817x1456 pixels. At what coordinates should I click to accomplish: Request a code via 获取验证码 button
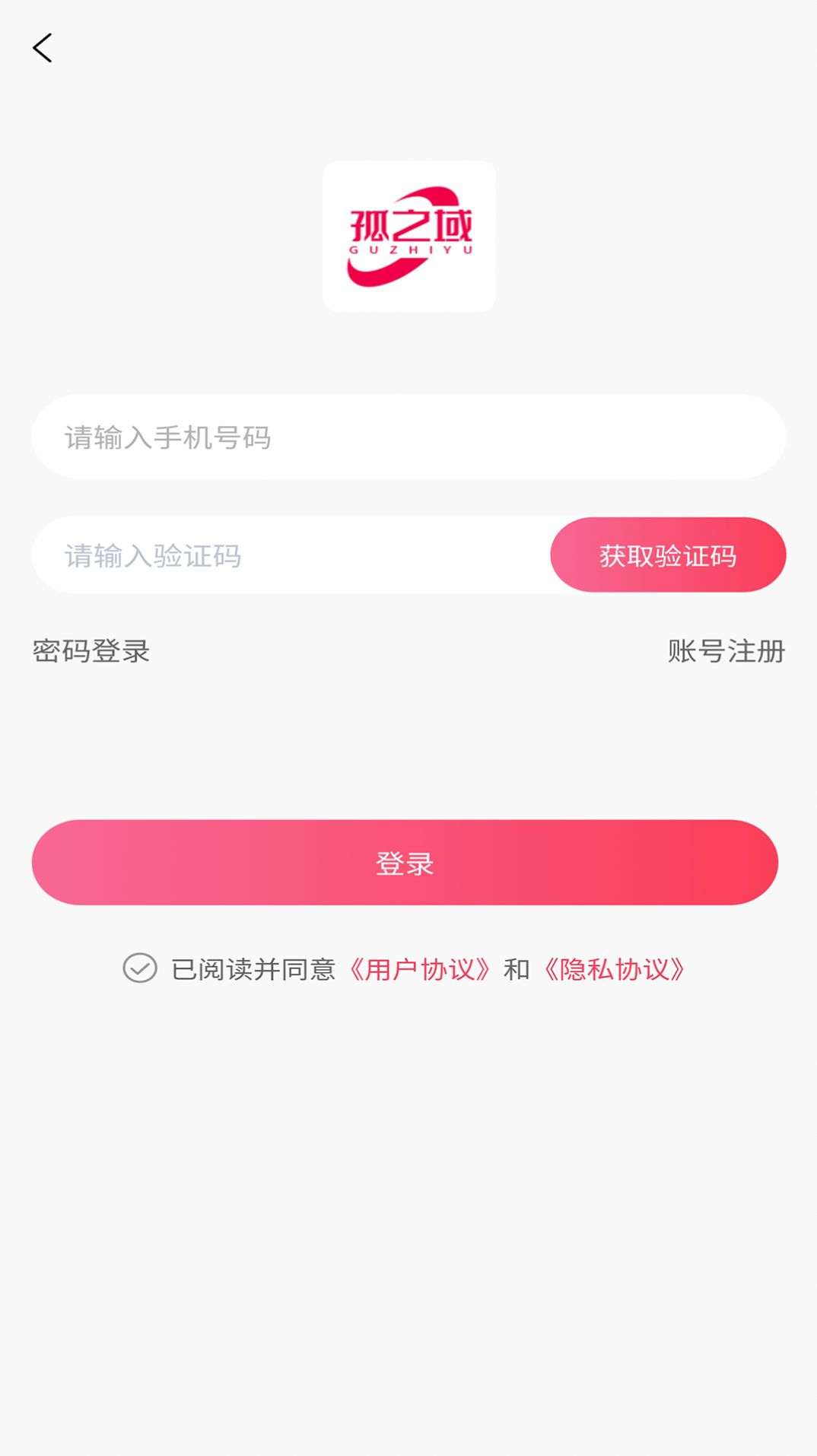point(667,555)
